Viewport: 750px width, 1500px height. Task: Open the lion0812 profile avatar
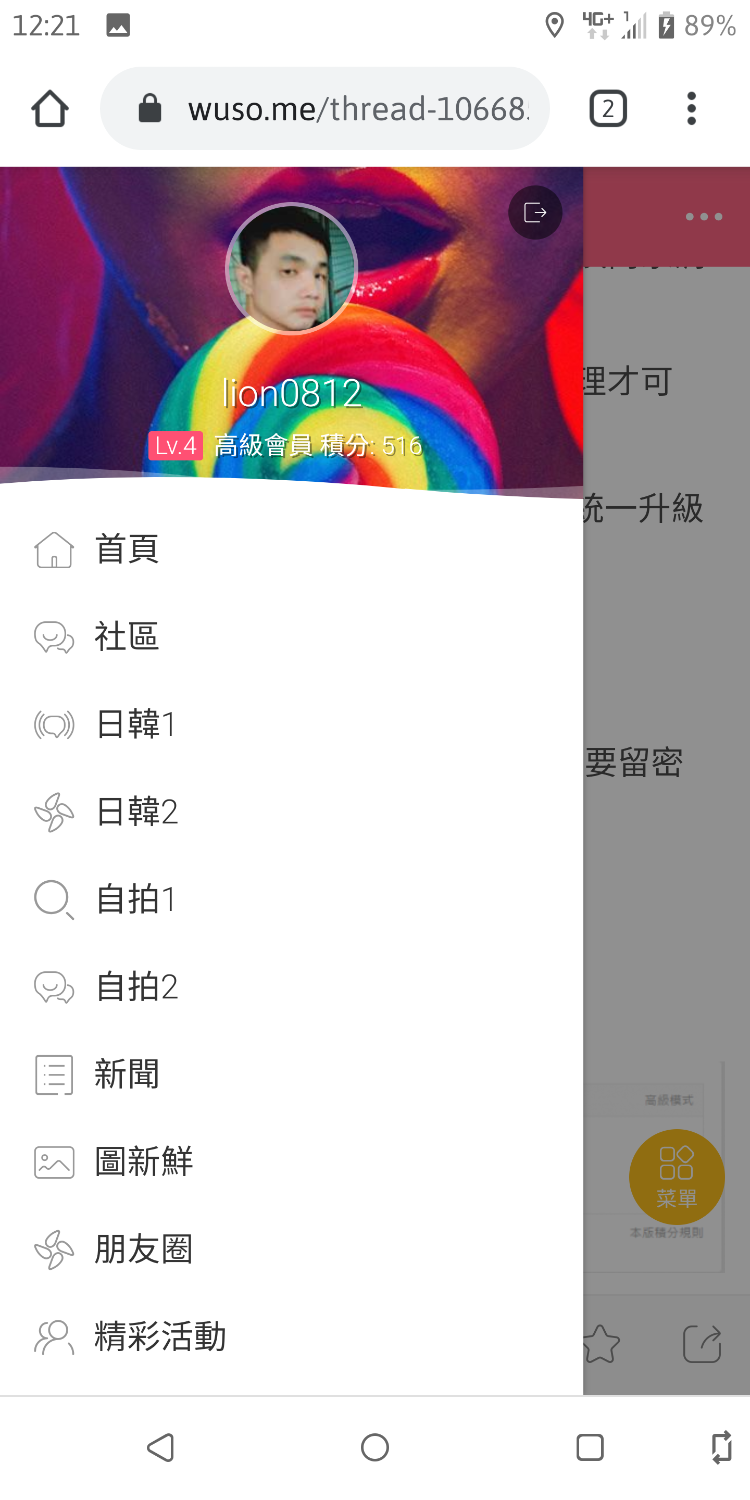click(x=291, y=268)
